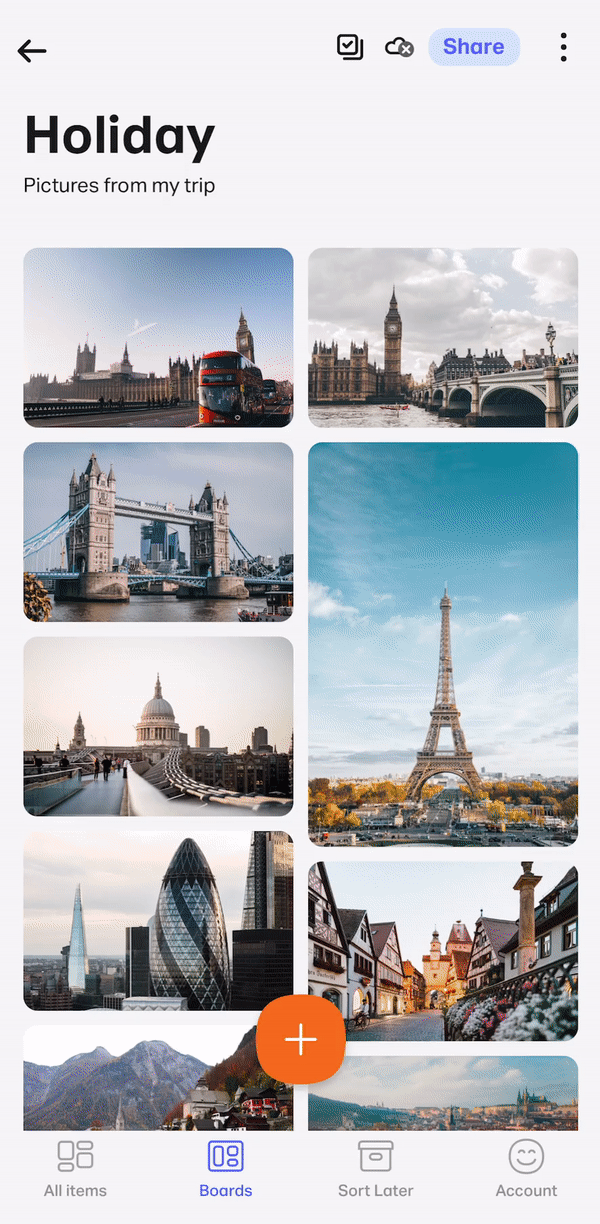Open the mountain landscape photo
Viewport: 600px width, 1224px height.
pyautogui.click(x=140, y=1078)
